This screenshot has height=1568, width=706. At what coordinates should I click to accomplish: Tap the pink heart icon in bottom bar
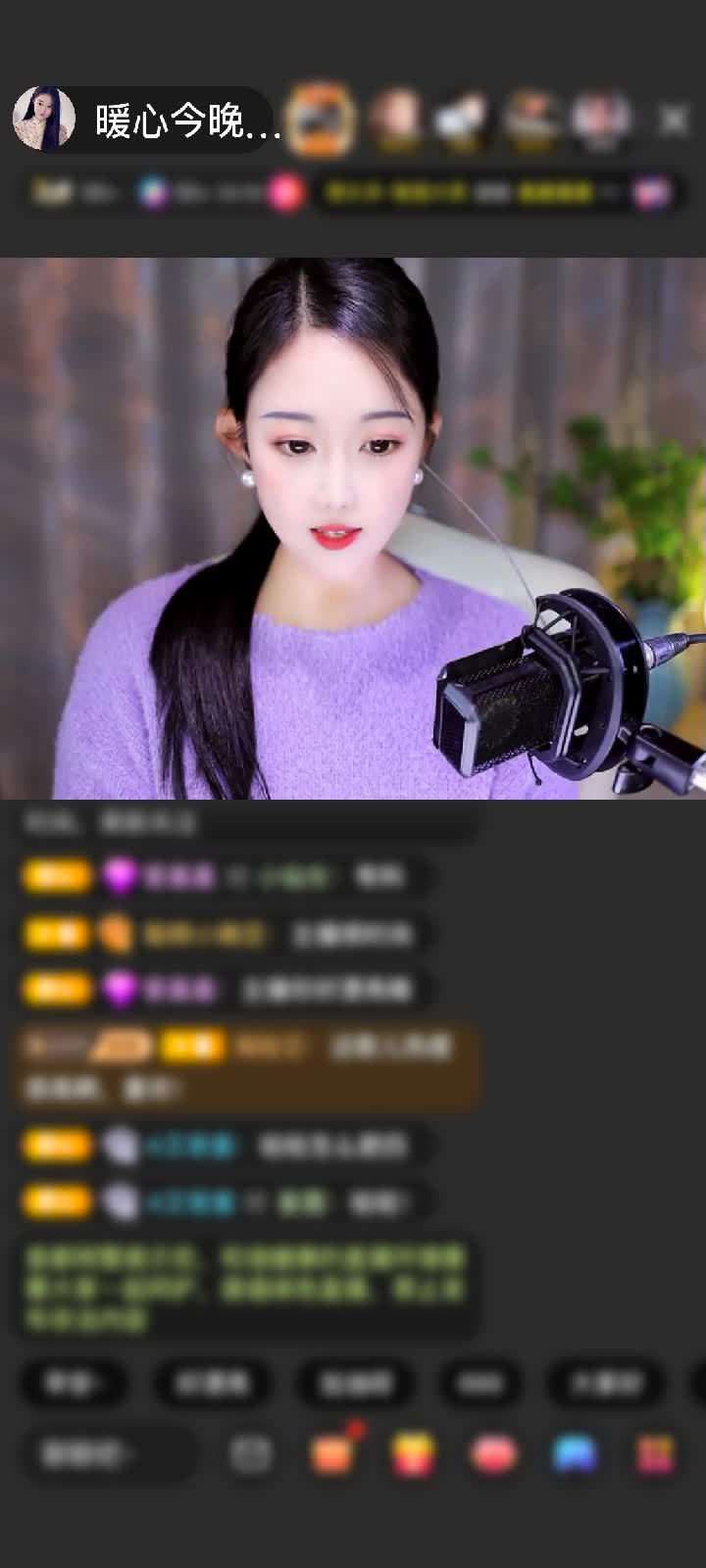point(493,1454)
